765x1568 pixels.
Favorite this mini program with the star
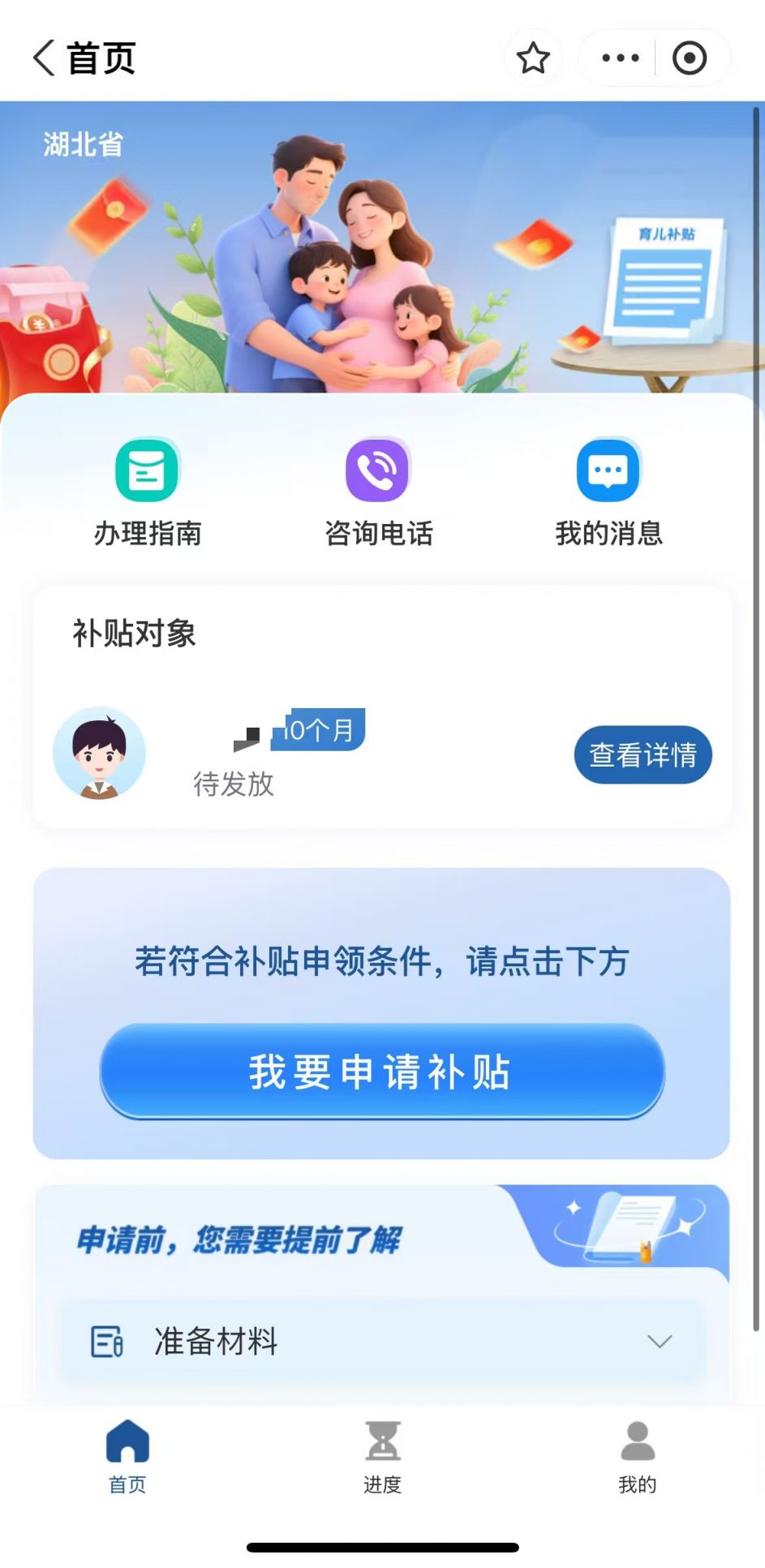533,58
